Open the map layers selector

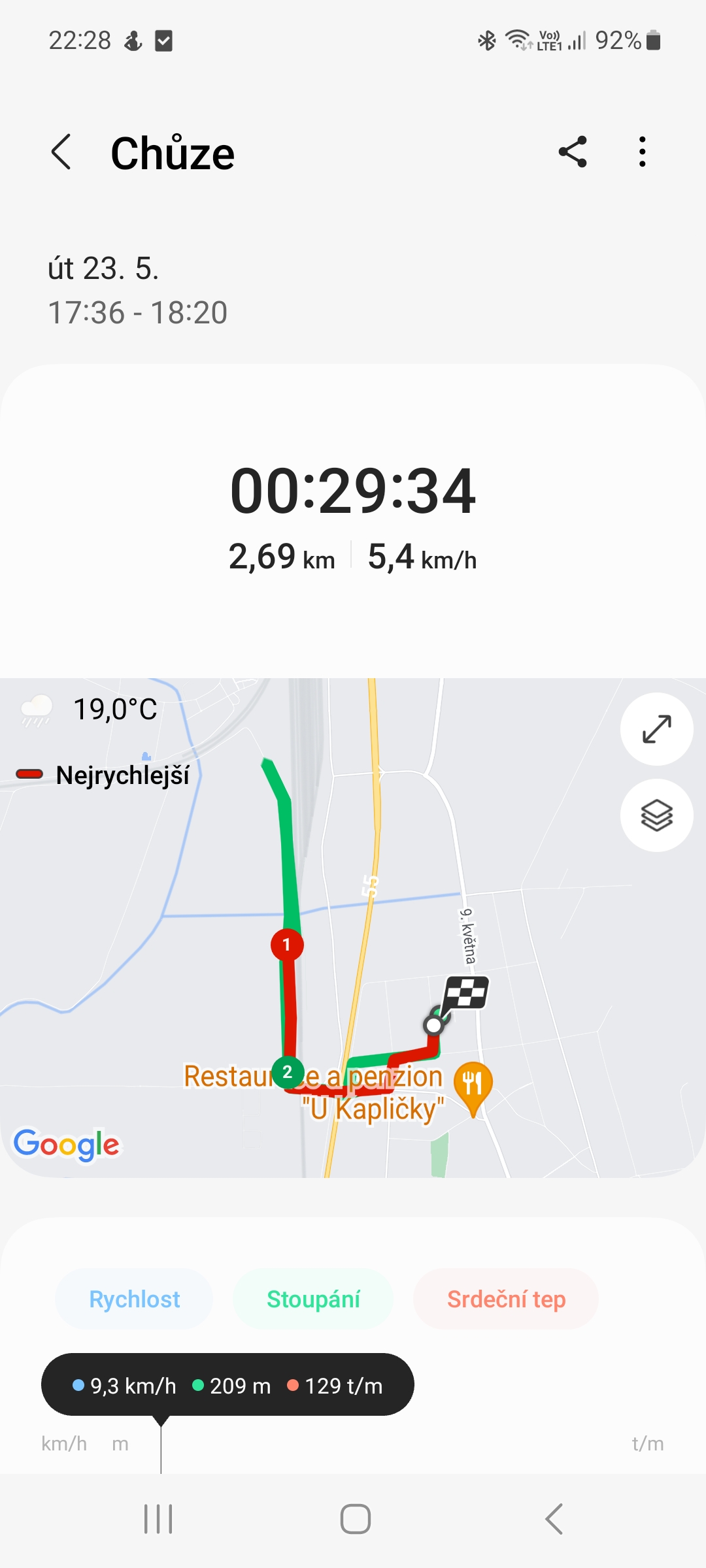[x=656, y=815]
